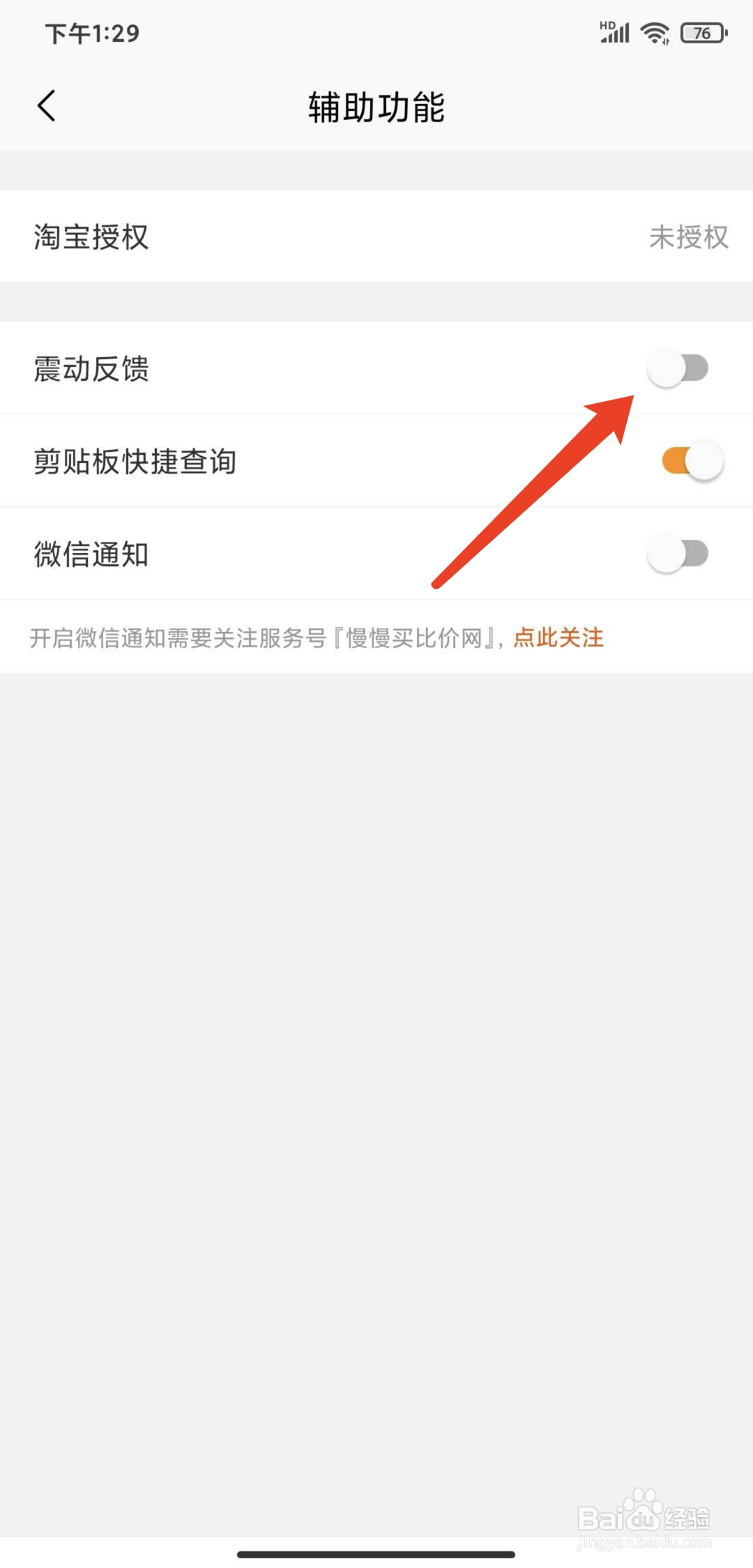Screen dimensions: 753x1568
Task: Click the back arrow icon
Action: [46, 106]
